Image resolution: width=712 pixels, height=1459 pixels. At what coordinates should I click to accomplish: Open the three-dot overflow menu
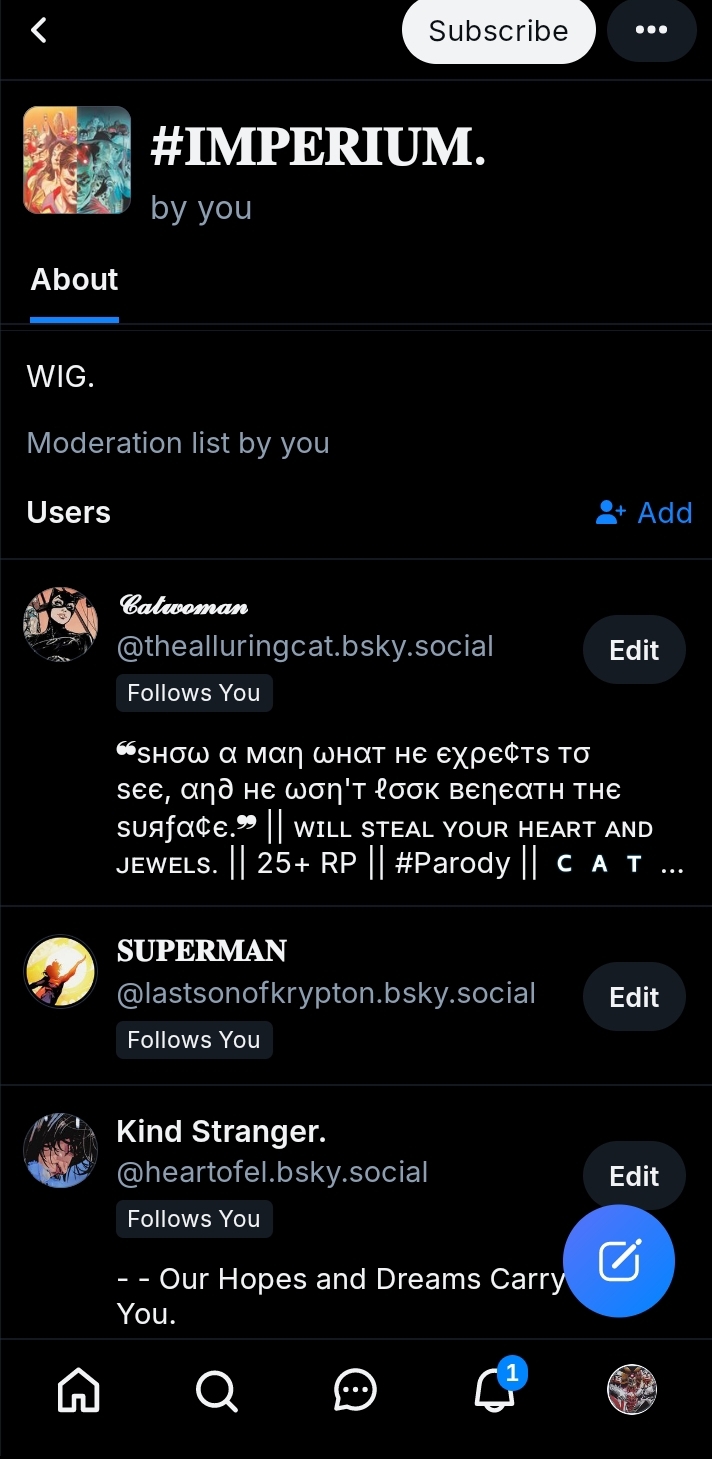coord(651,31)
